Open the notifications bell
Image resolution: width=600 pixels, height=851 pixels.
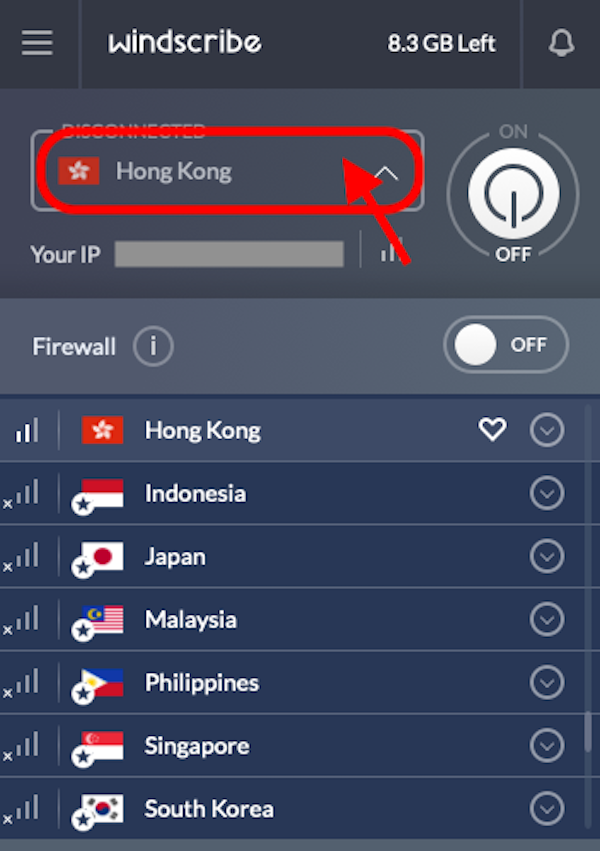click(x=560, y=44)
